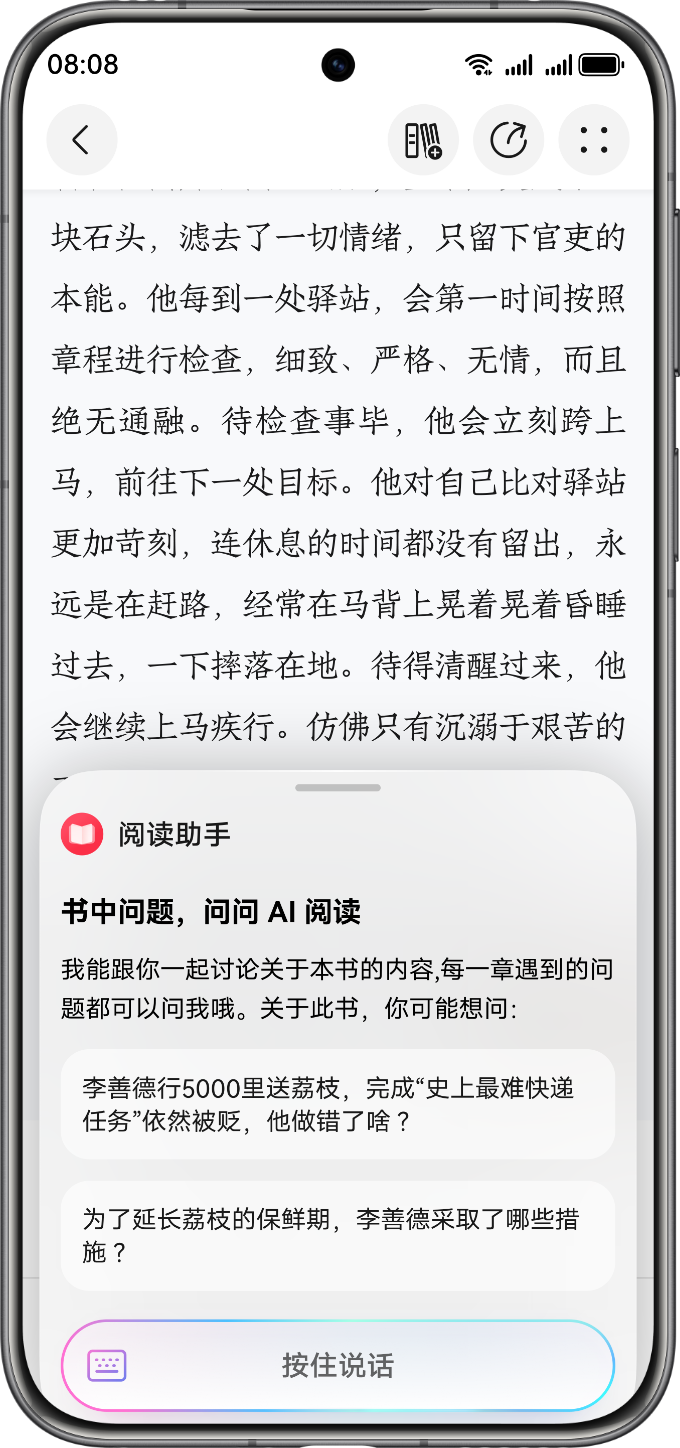680x1448 pixels.
Task: Ask why 李善德 was still demoted
Action: tap(337, 1104)
